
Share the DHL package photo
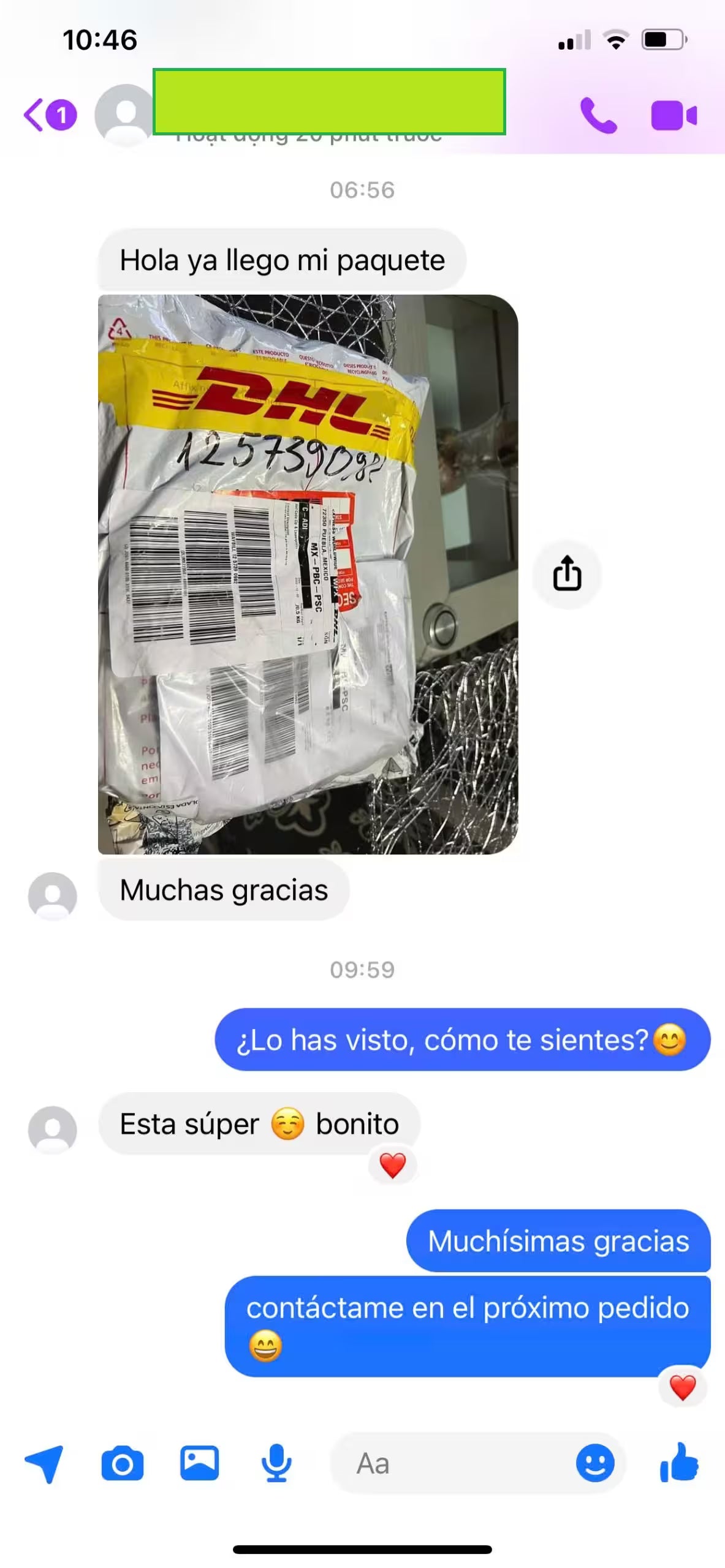(567, 574)
